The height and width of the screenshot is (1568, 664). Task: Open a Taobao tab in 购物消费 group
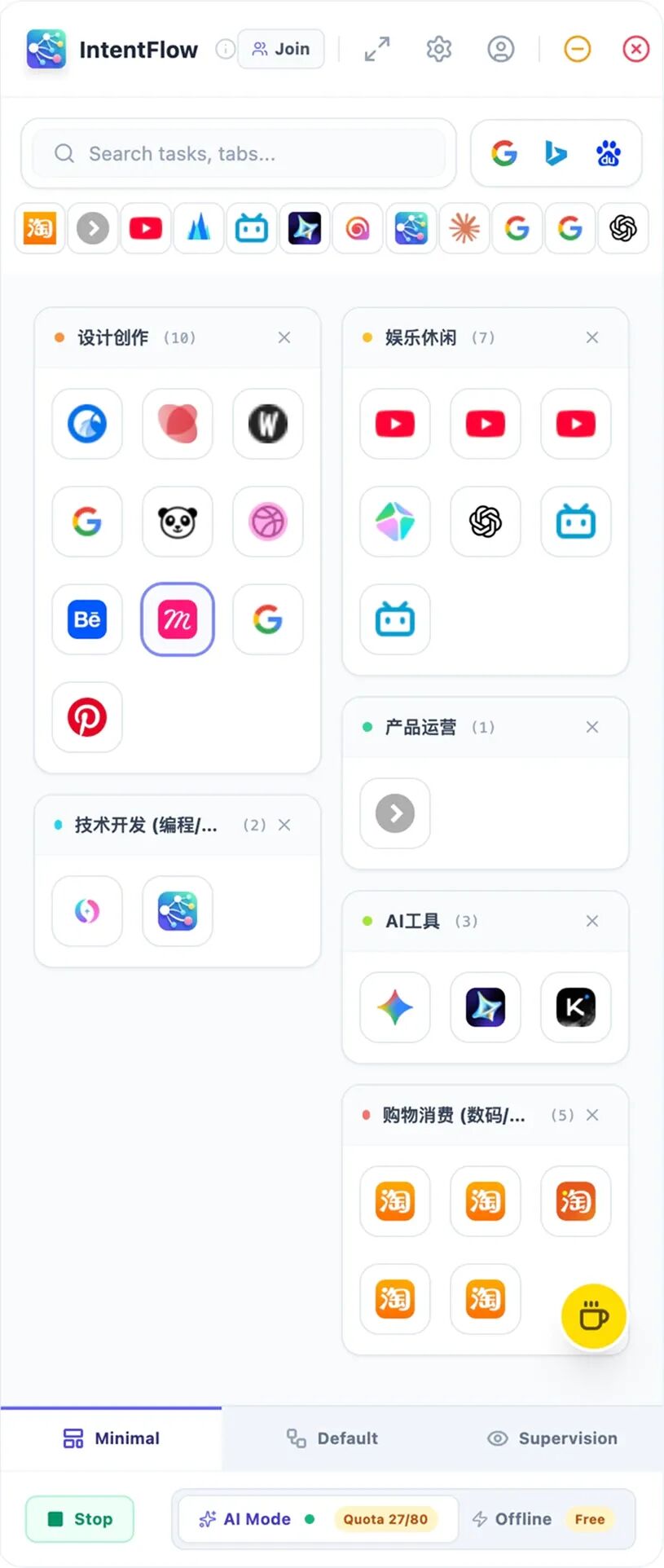tap(394, 1201)
